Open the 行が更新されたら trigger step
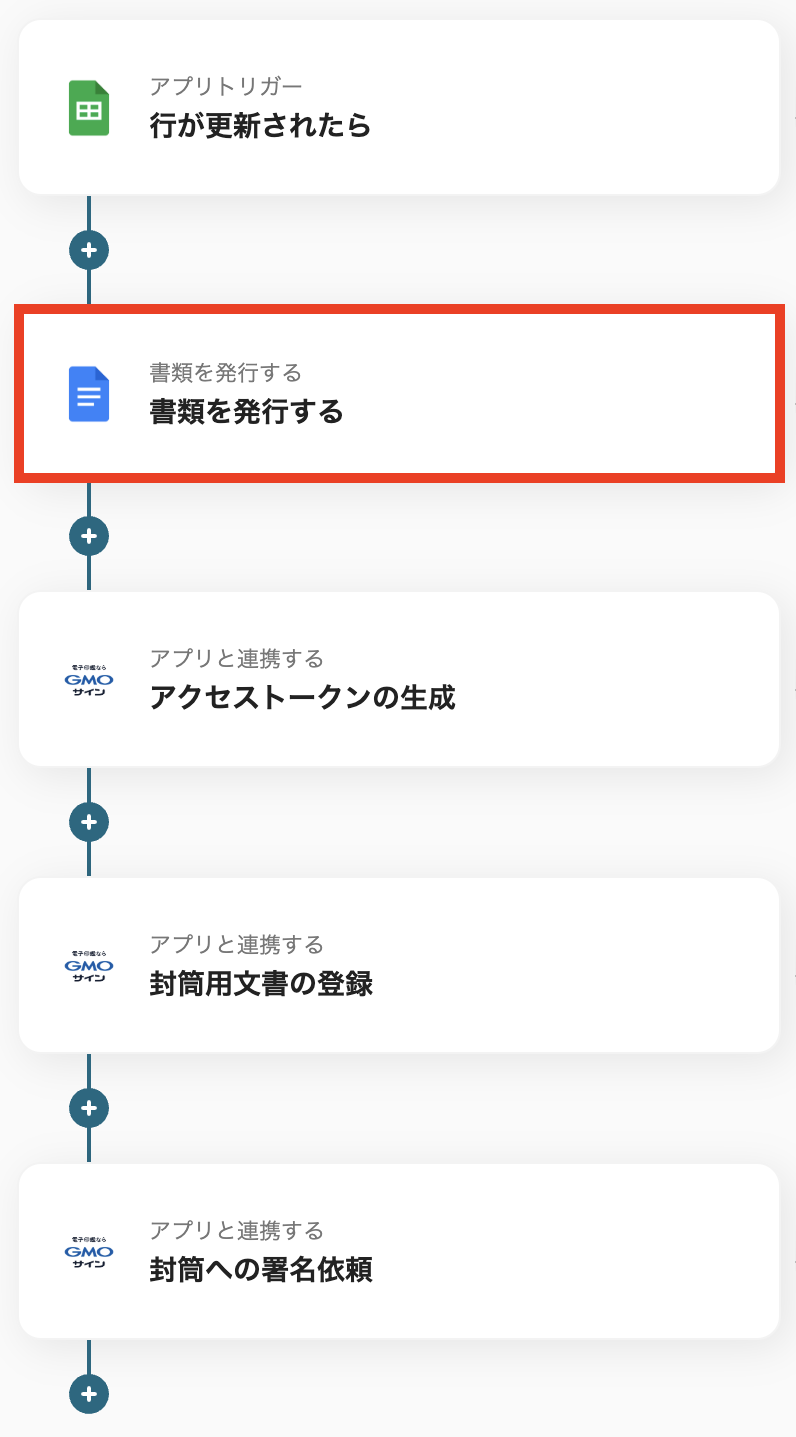Image resolution: width=796 pixels, height=1437 pixels. tap(398, 108)
